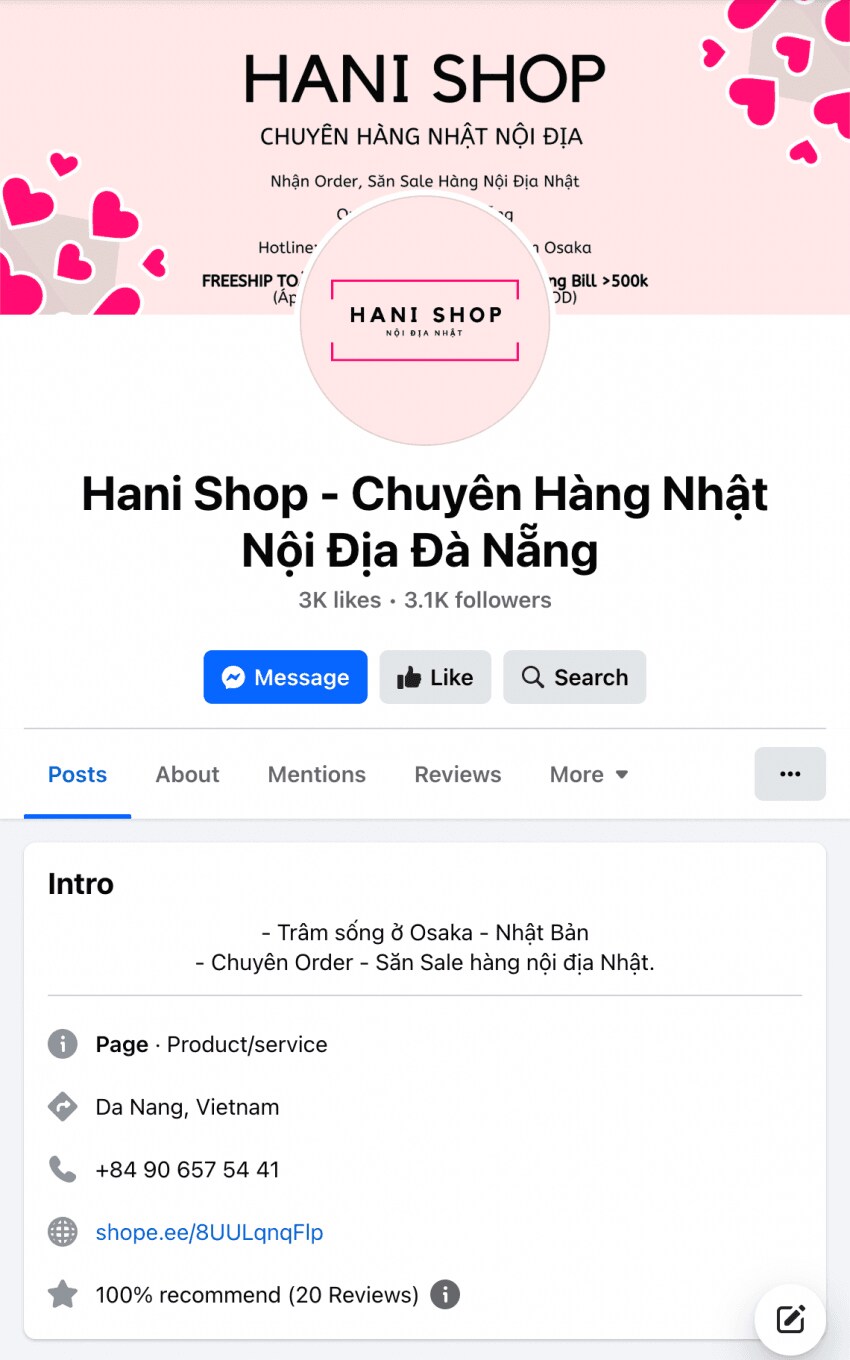Screen dimensions: 850x1360
Task: View the Reviews tab
Action: pos(458,774)
